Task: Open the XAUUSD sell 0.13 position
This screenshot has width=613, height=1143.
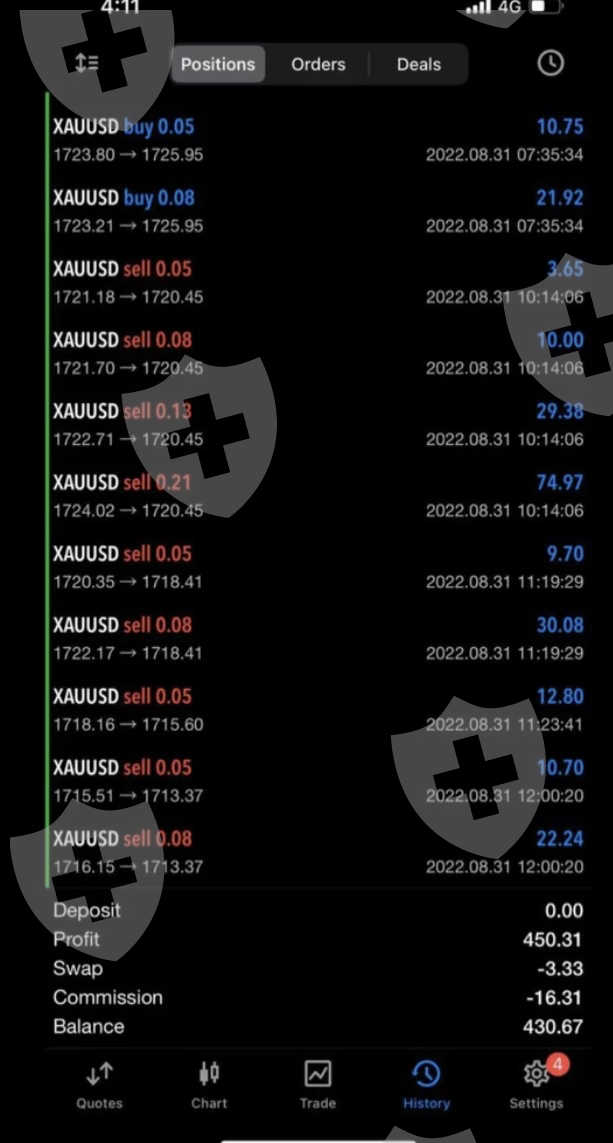Action: [x=318, y=425]
